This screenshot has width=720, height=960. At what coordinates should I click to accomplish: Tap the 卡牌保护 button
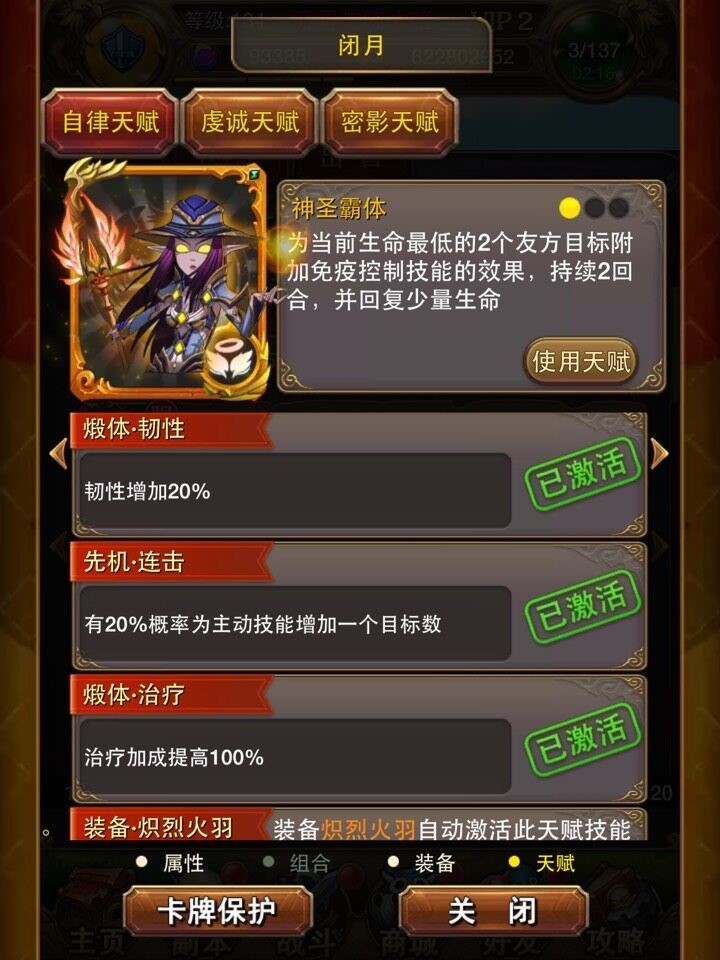click(217, 911)
